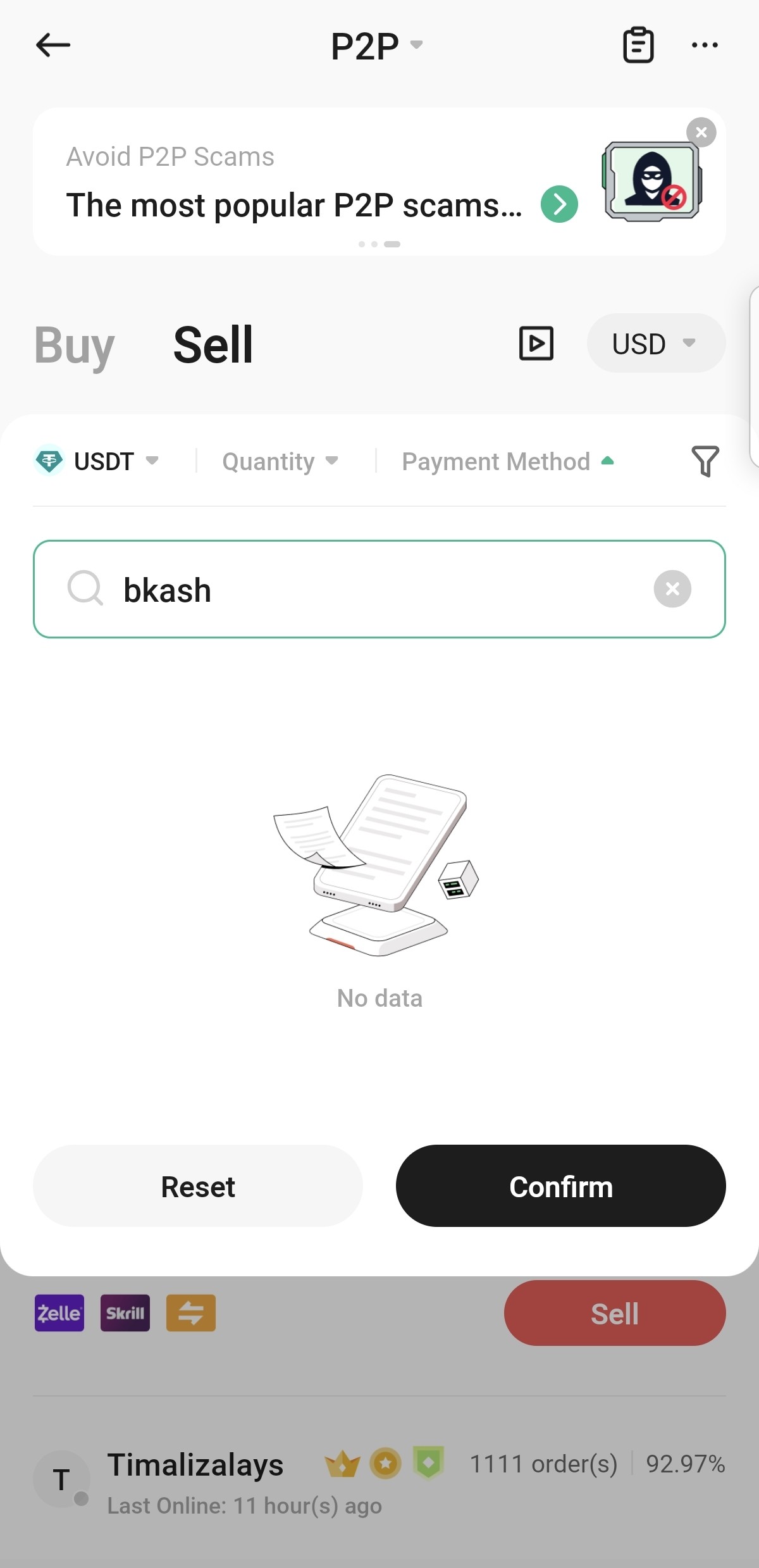Confirm the payment method filter

pos(560,1186)
